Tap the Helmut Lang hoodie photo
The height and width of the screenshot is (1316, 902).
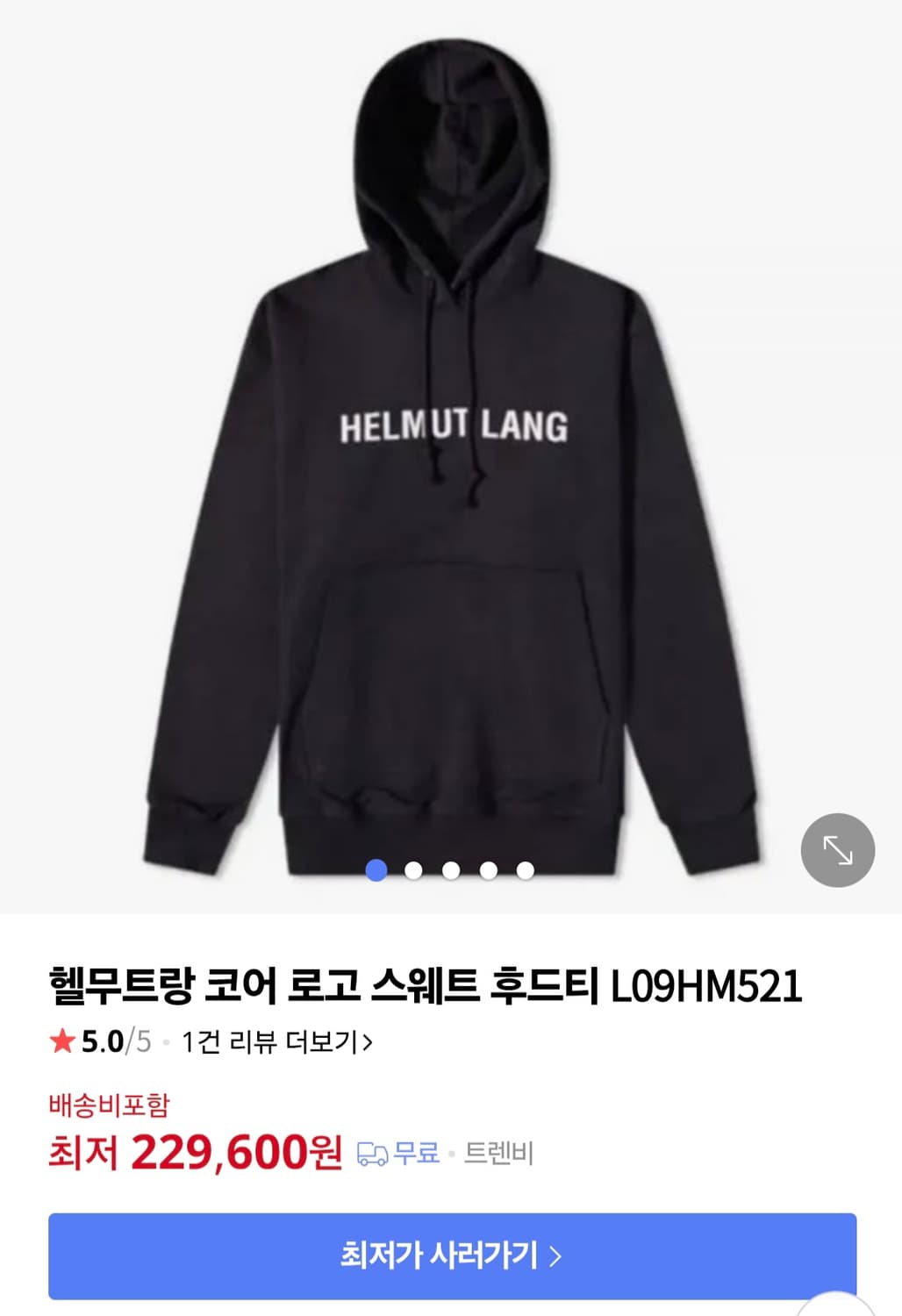(451, 439)
